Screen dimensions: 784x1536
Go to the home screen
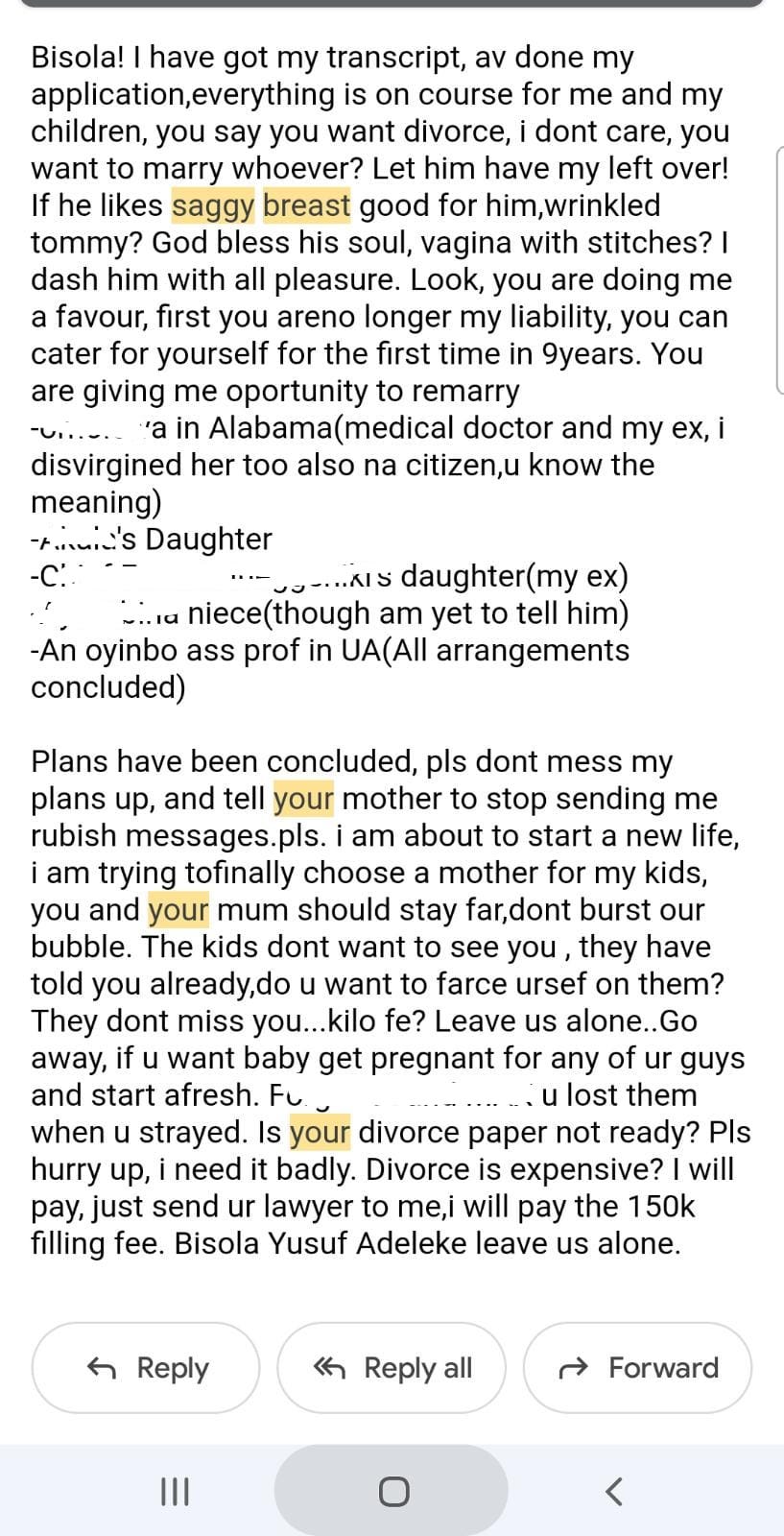[x=392, y=1491]
